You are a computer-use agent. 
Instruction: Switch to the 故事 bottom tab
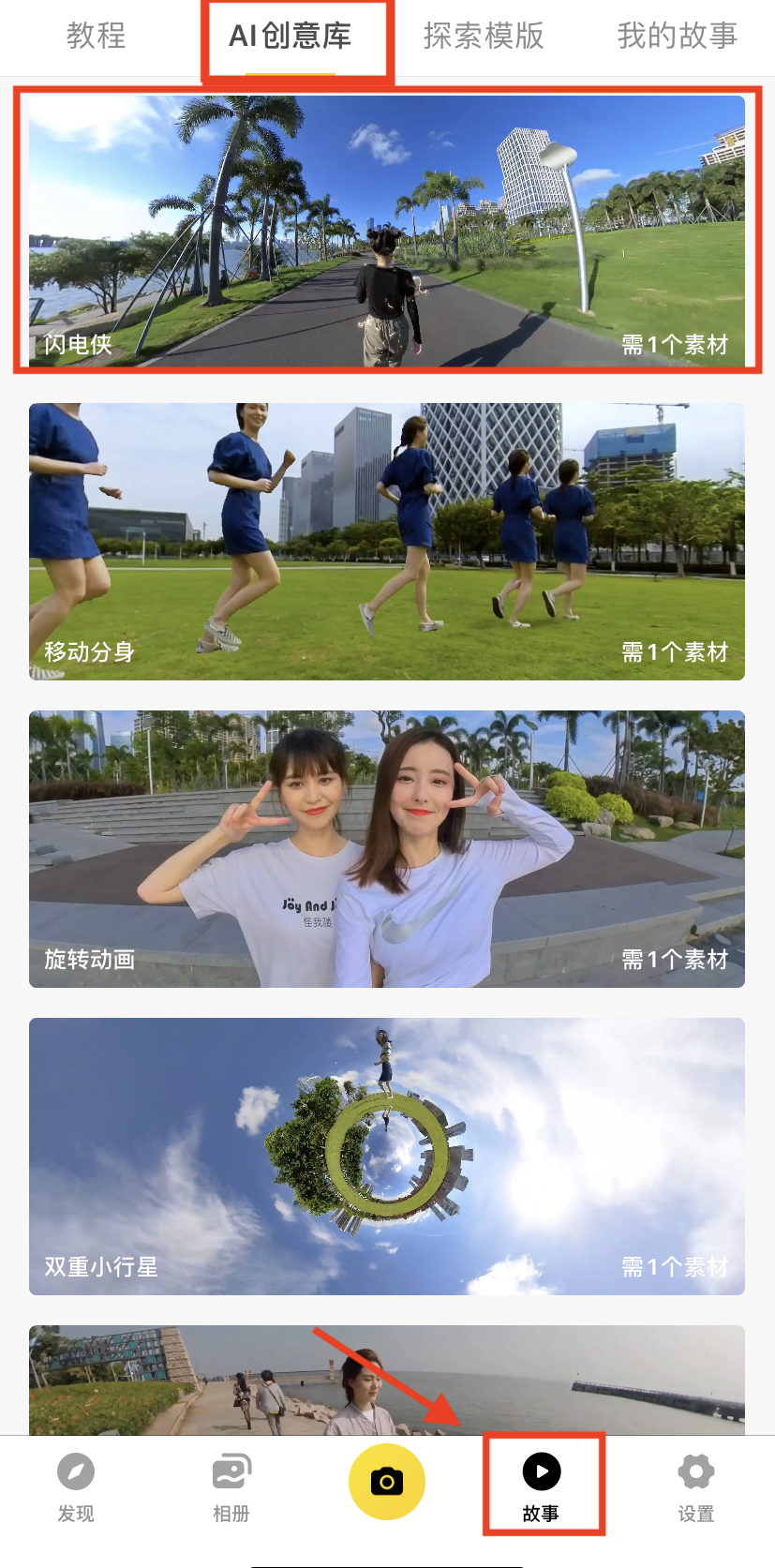[542, 1486]
